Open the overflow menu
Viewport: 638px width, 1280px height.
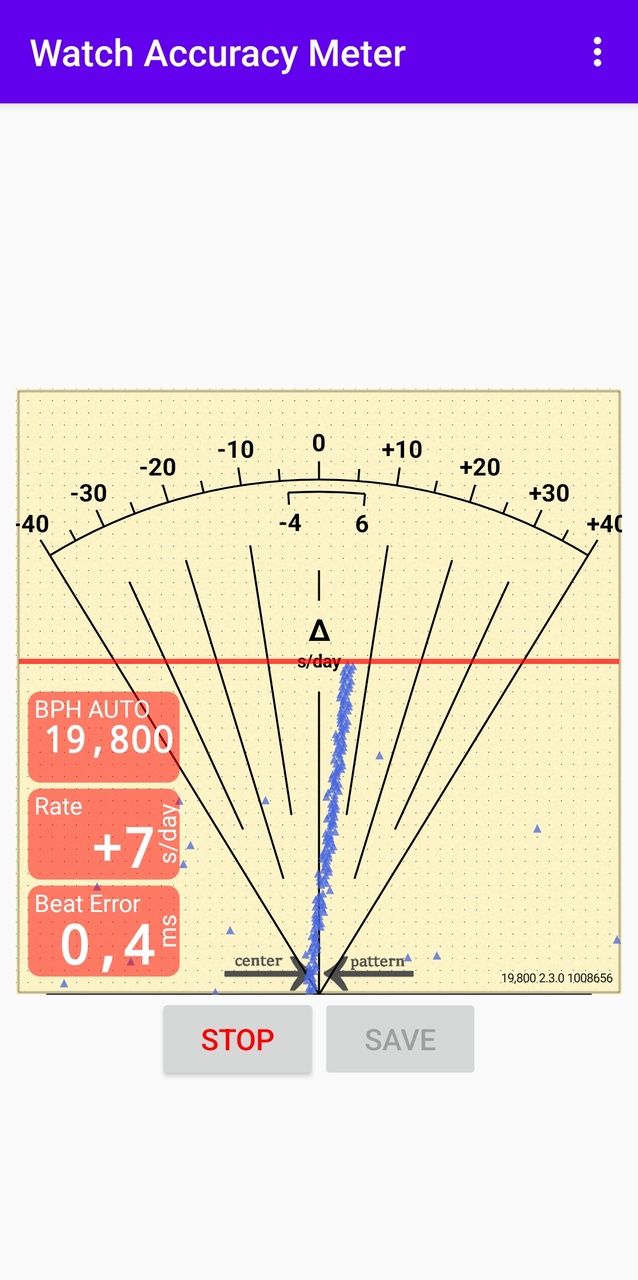coord(597,52)
